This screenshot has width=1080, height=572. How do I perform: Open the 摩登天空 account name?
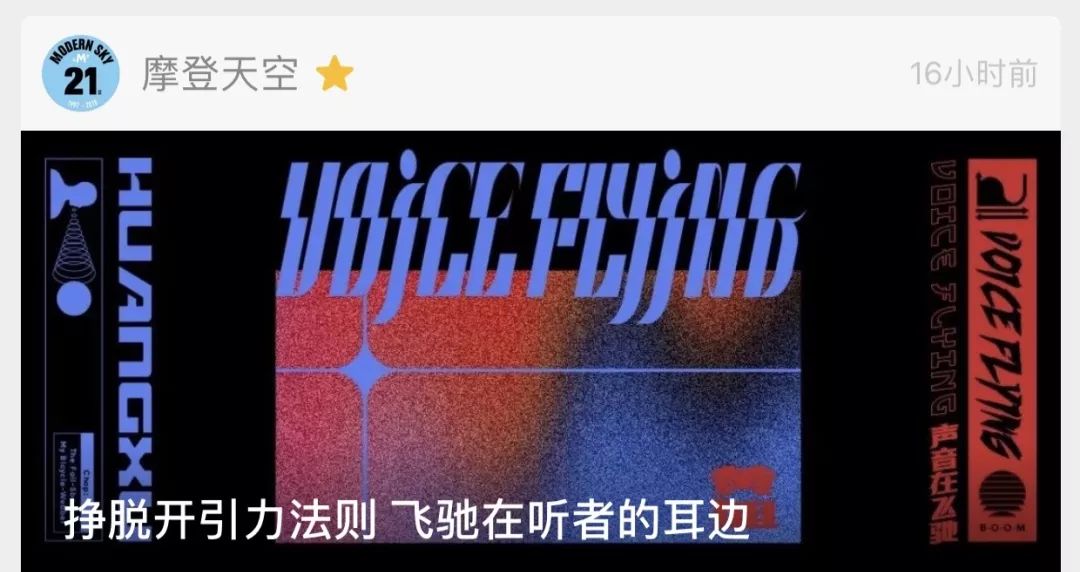(220, 74)
